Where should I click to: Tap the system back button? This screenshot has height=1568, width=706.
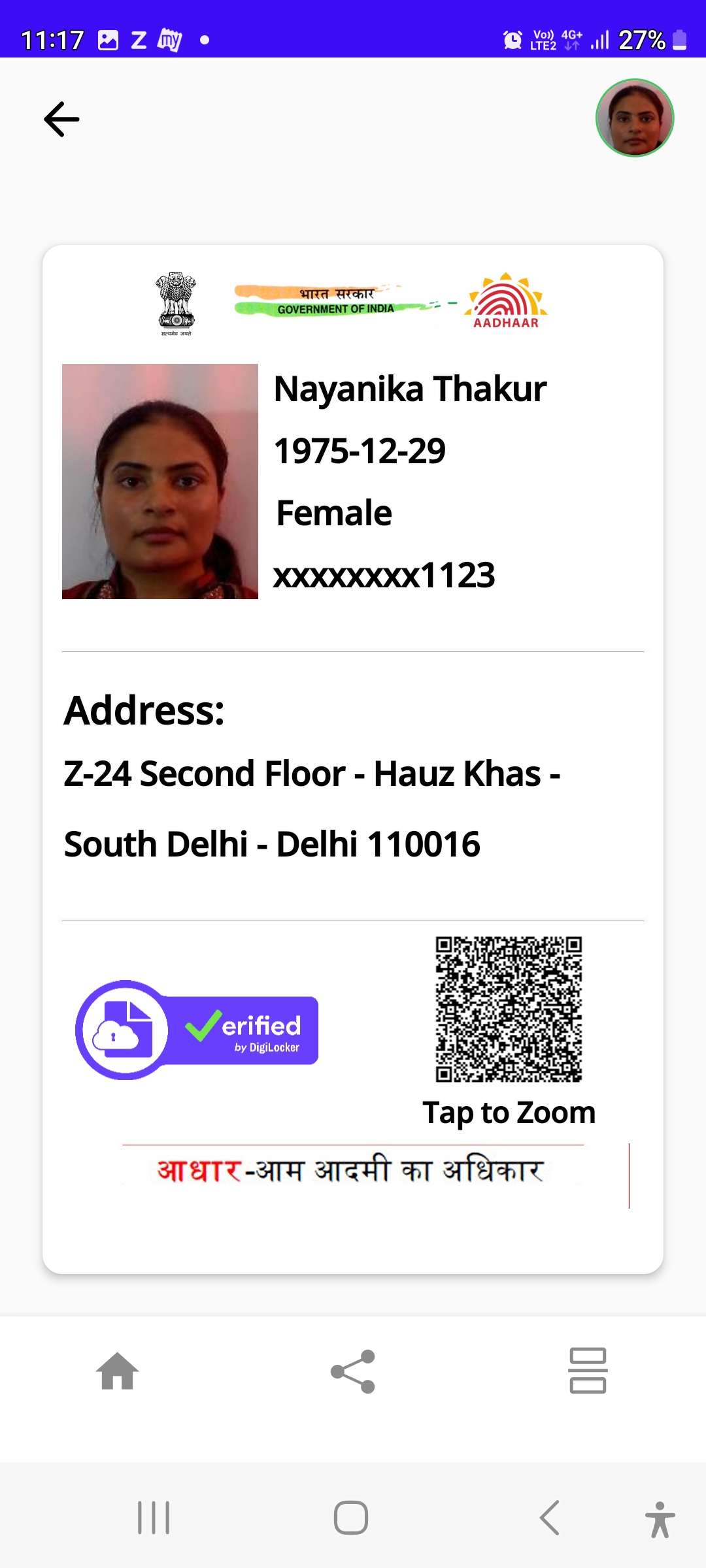click(550, 1518)
